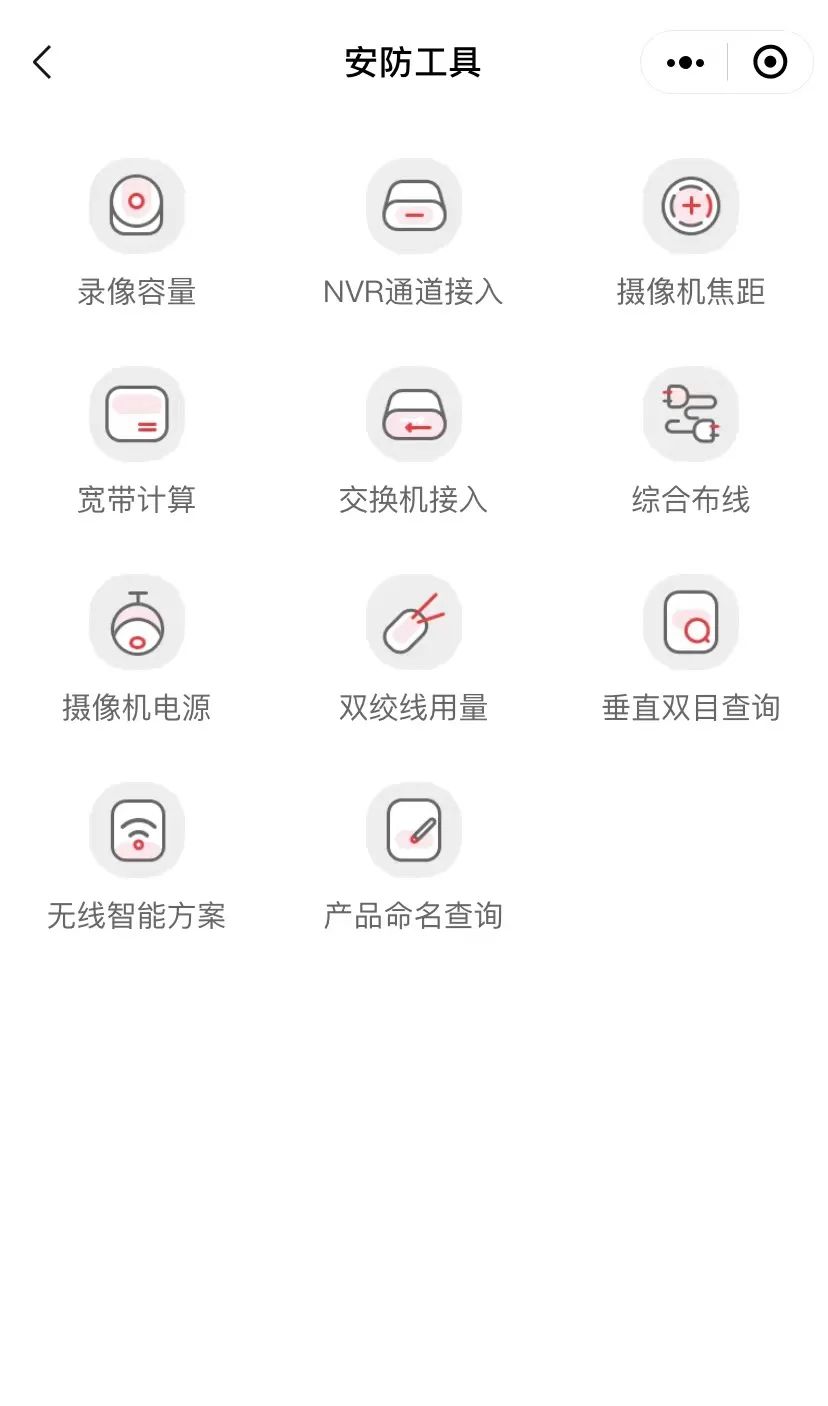
Task: Select the 综合布线 cabling tool icon
Action: tap(690, 414)
